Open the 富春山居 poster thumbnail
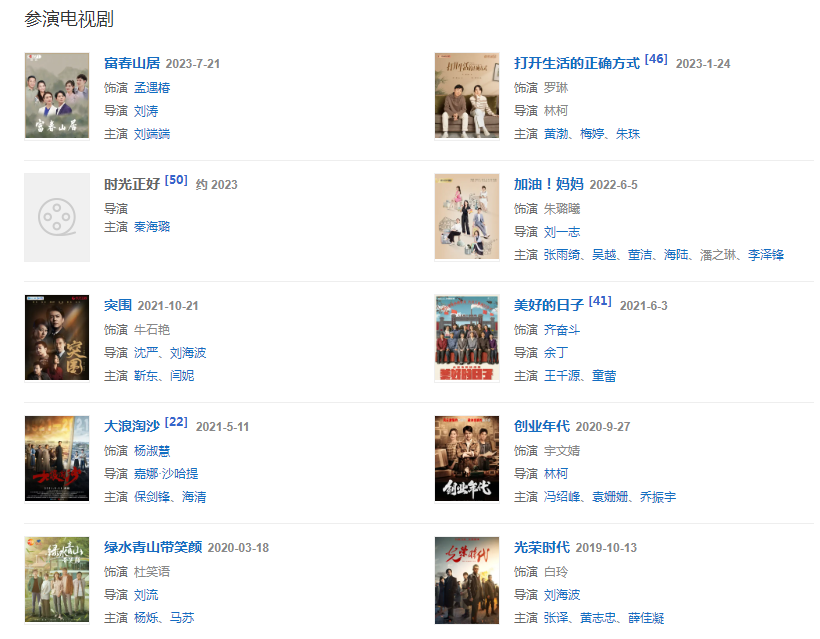 (57, 96)
